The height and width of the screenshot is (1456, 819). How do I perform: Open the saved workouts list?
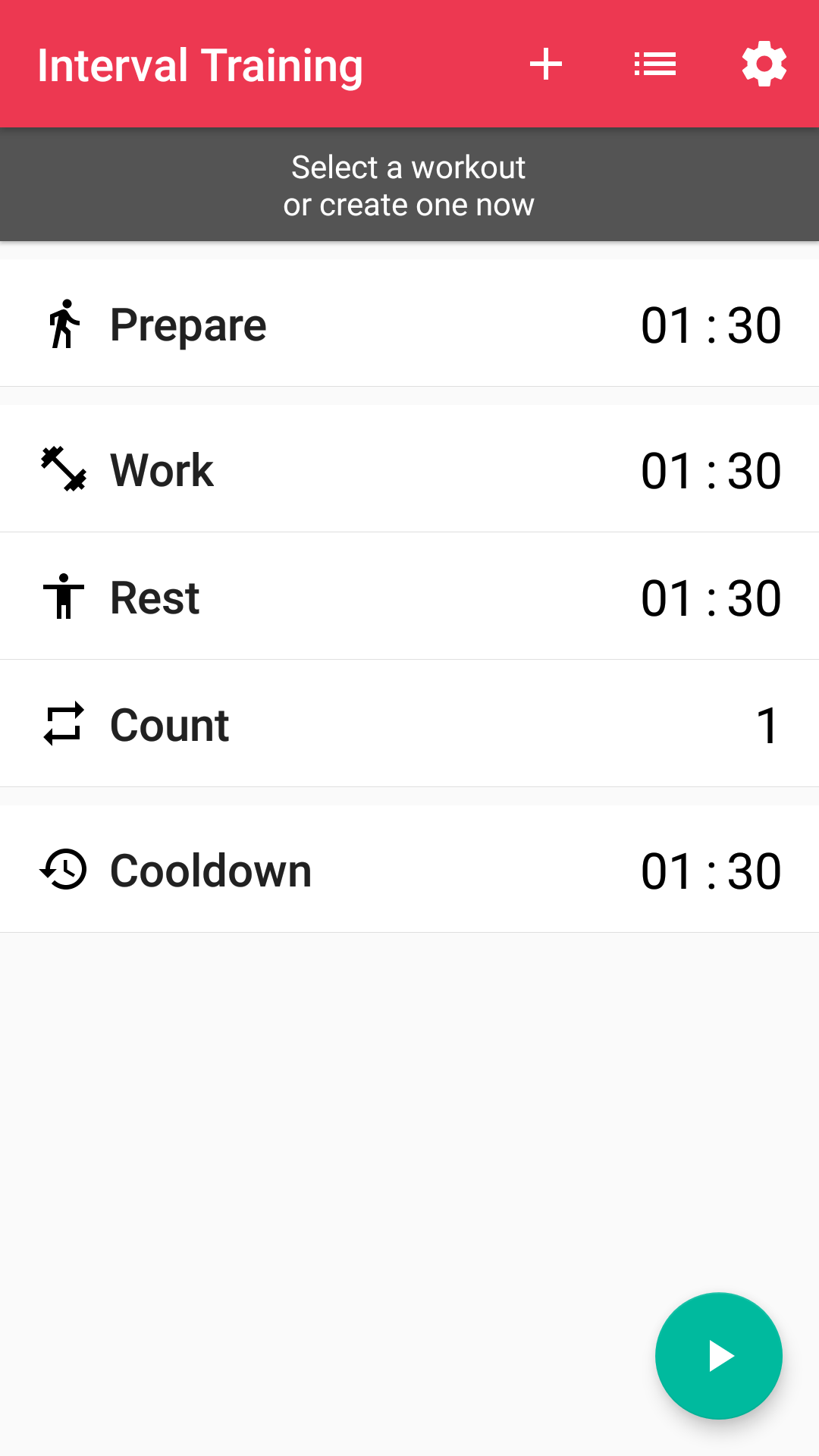coord(655,64)
